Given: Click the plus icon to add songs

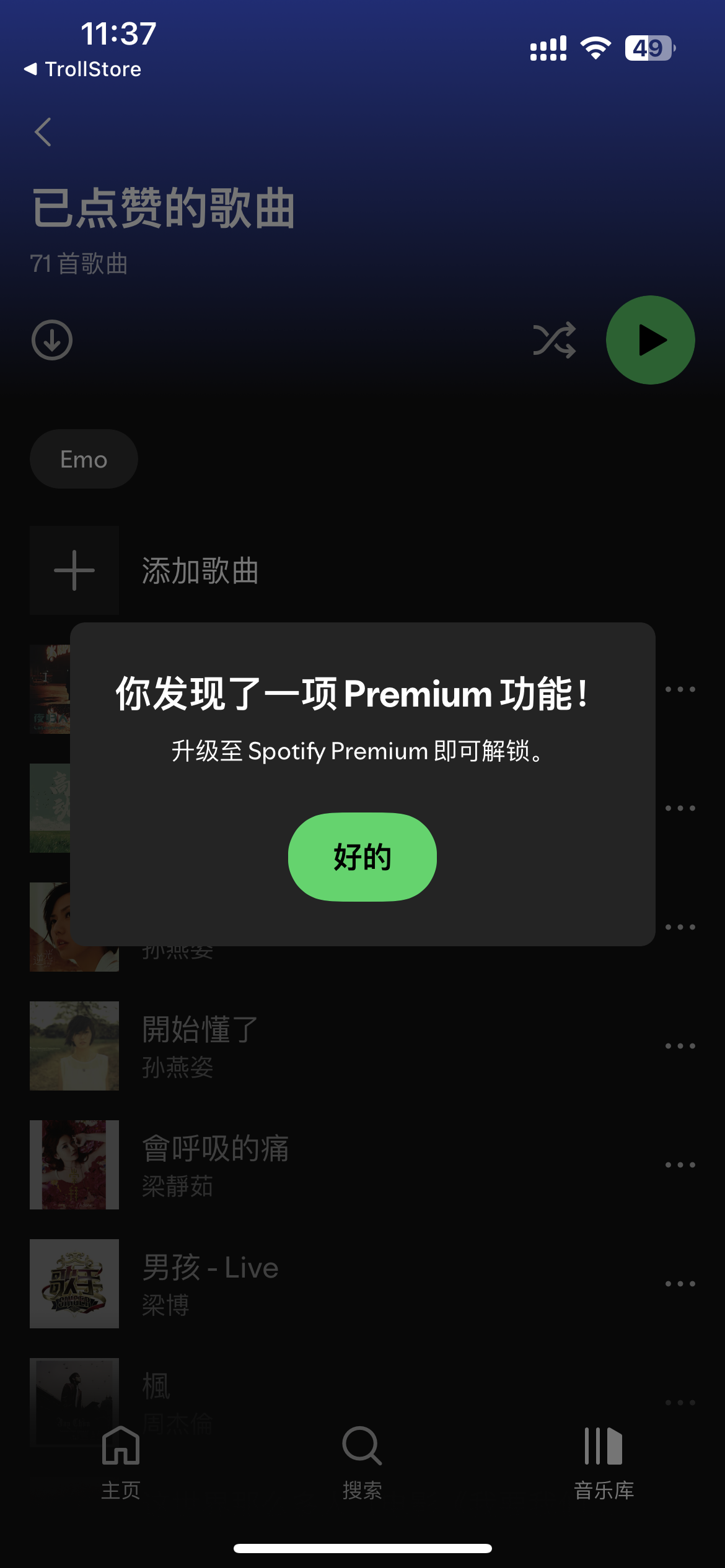Looking at the screenshot, I should coord(74,570).
